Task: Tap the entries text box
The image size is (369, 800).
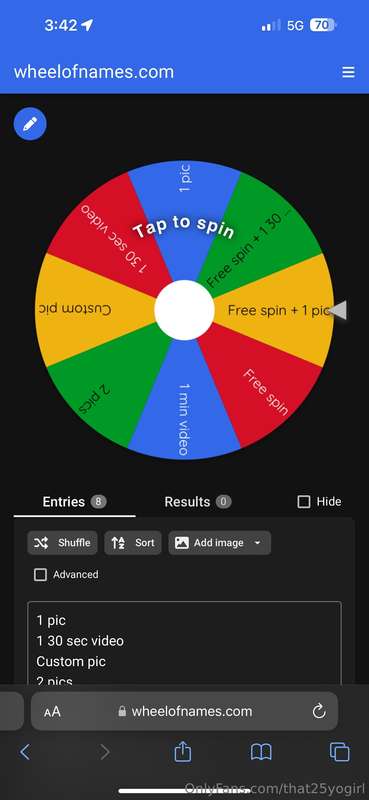Action: [184, 643]
